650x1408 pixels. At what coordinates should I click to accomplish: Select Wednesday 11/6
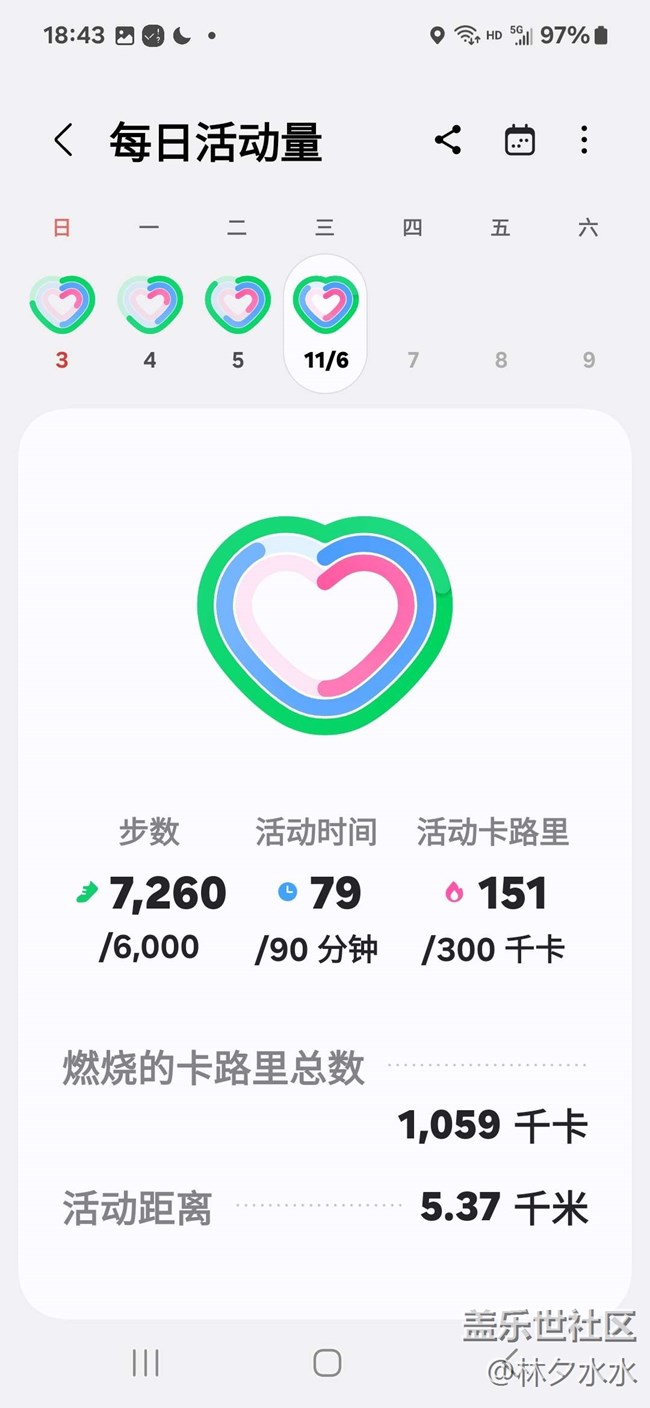(325, 323)
